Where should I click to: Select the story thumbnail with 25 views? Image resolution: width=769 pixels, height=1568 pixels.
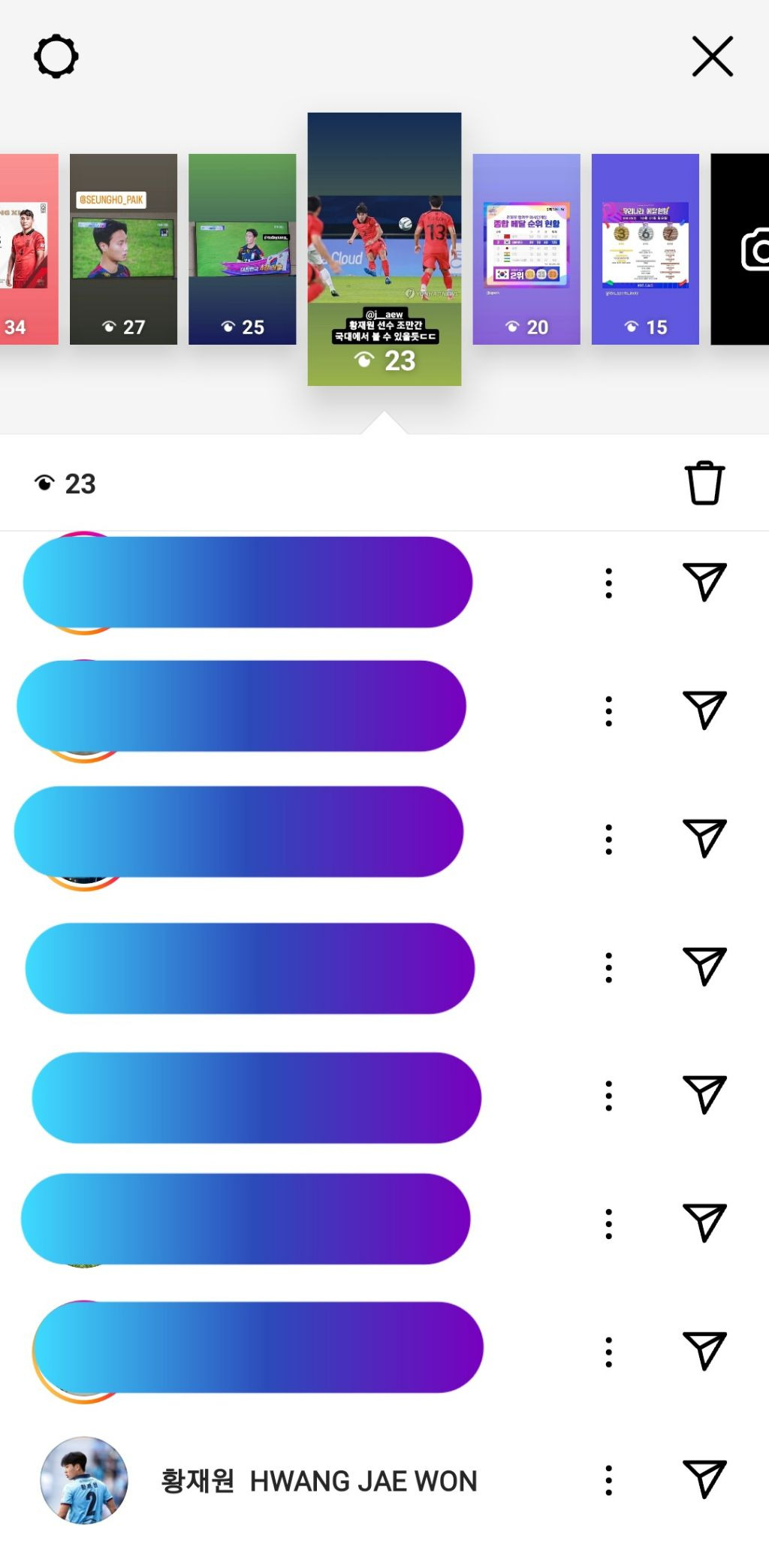pyautogui.click(x=242, y=249)
